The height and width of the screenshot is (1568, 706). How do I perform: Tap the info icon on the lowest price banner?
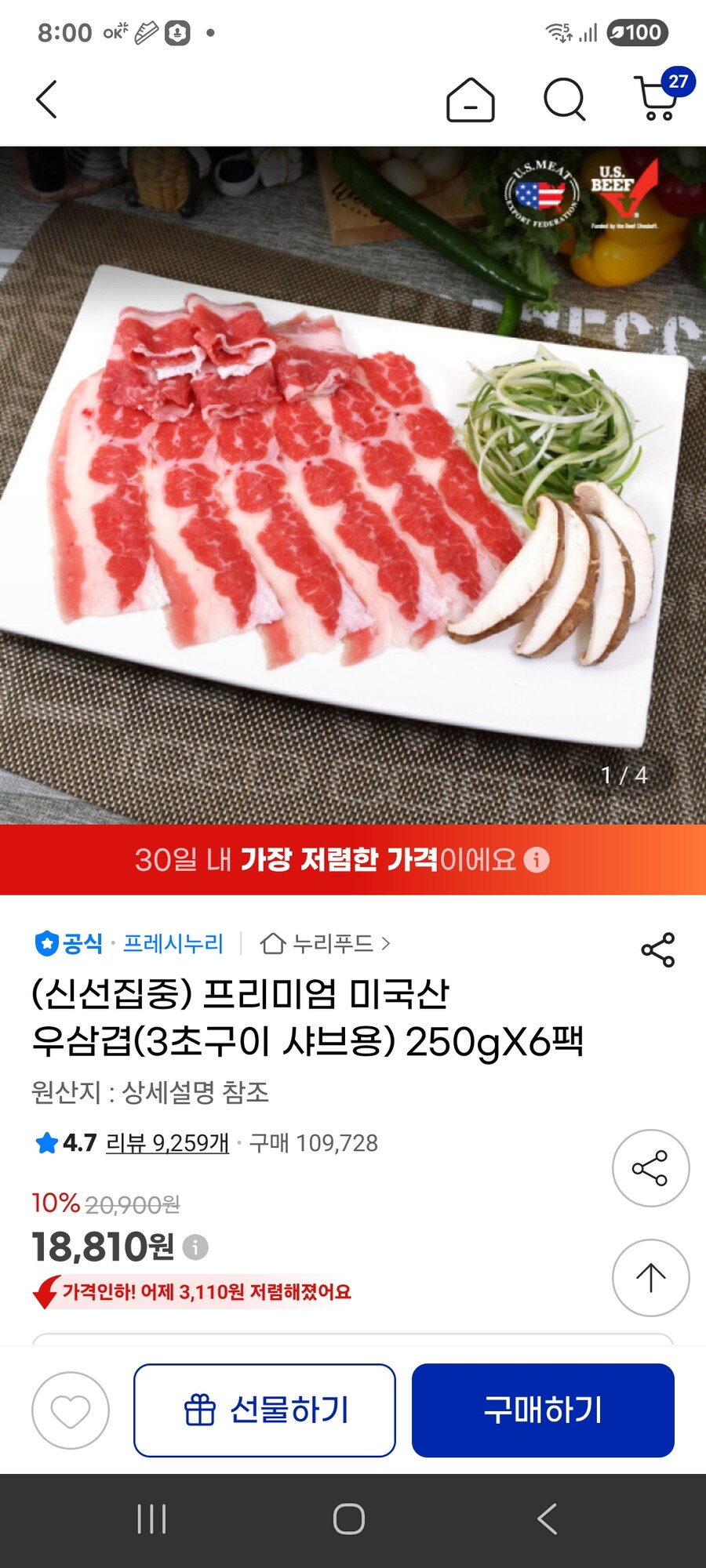click(536, 862)
